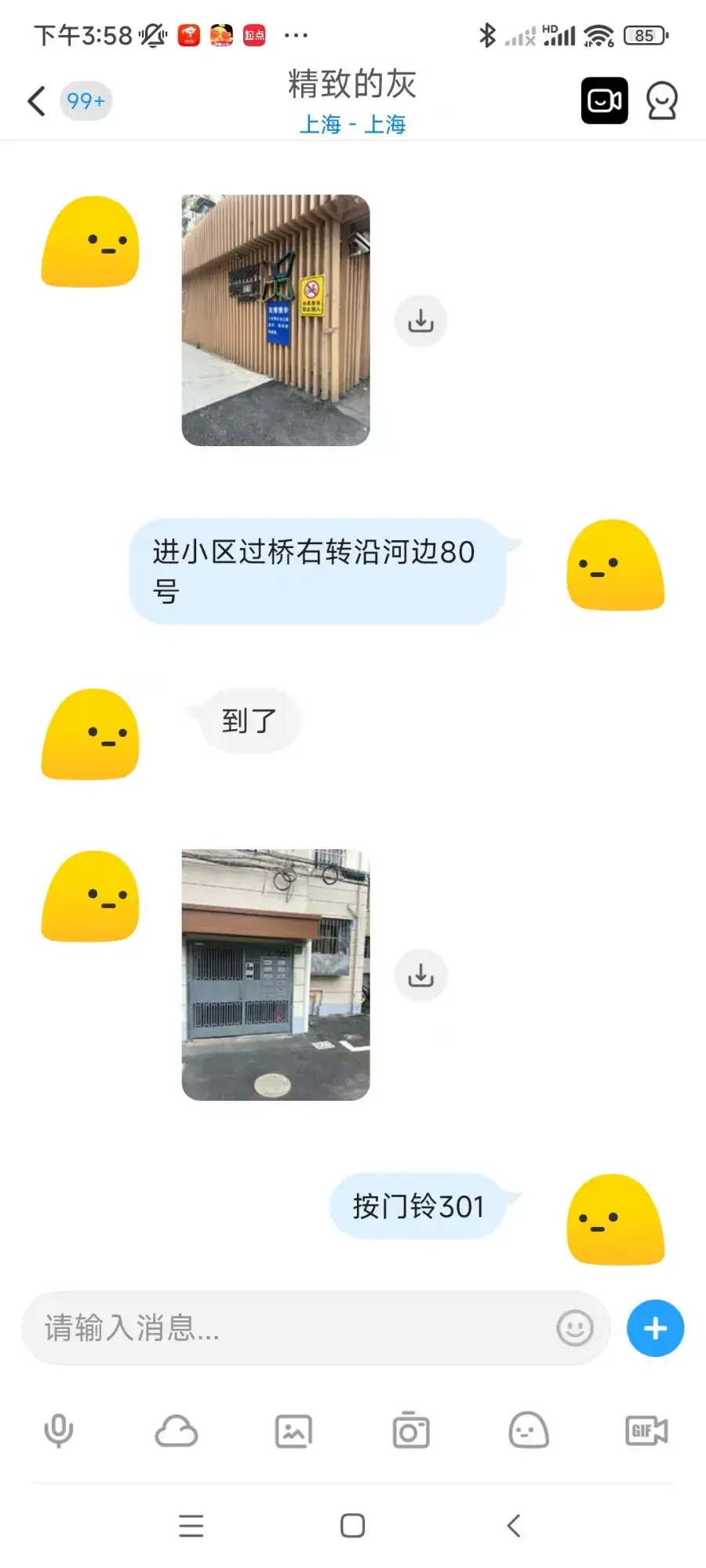The height and width of the screenshot is (1568, 706).
Task: Tap the Android home navigation button
Action: coord(351,1525)
